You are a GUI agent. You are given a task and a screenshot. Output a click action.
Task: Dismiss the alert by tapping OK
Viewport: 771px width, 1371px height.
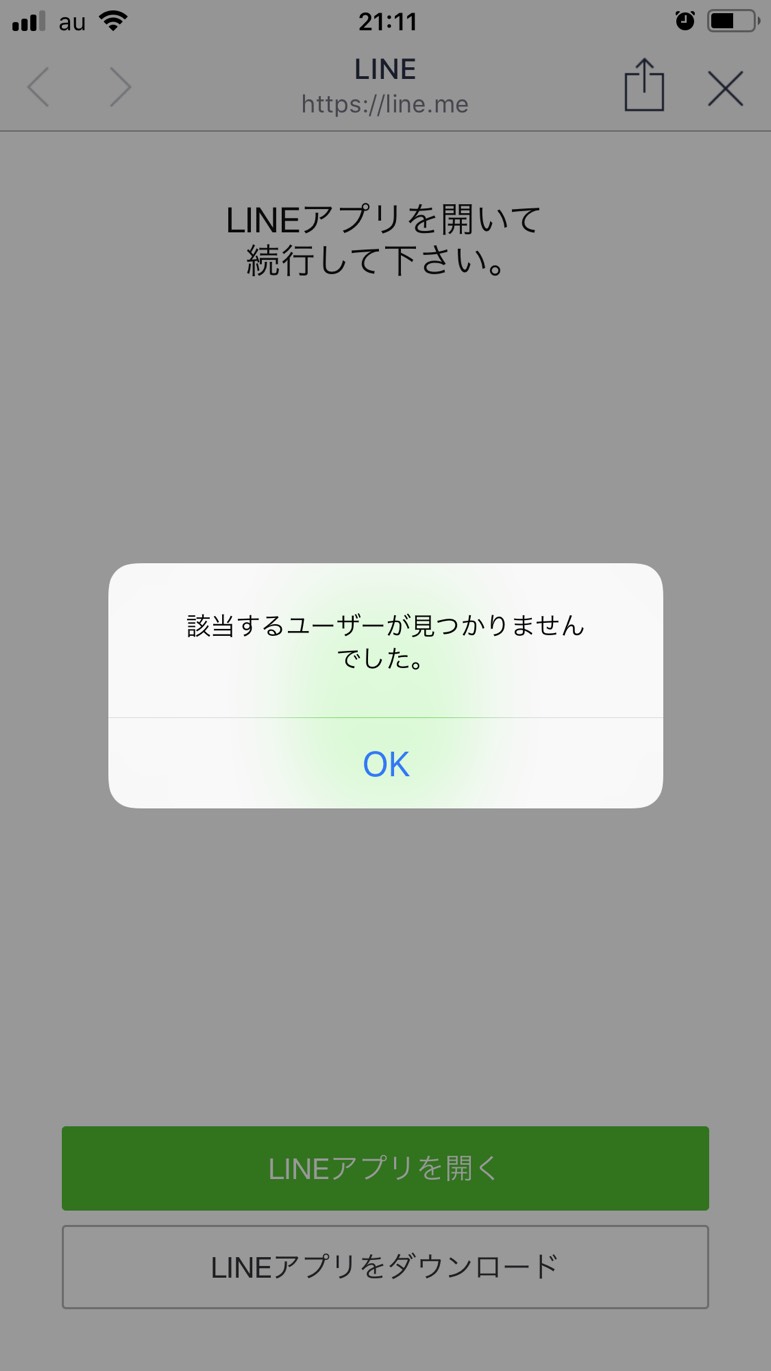385,764
